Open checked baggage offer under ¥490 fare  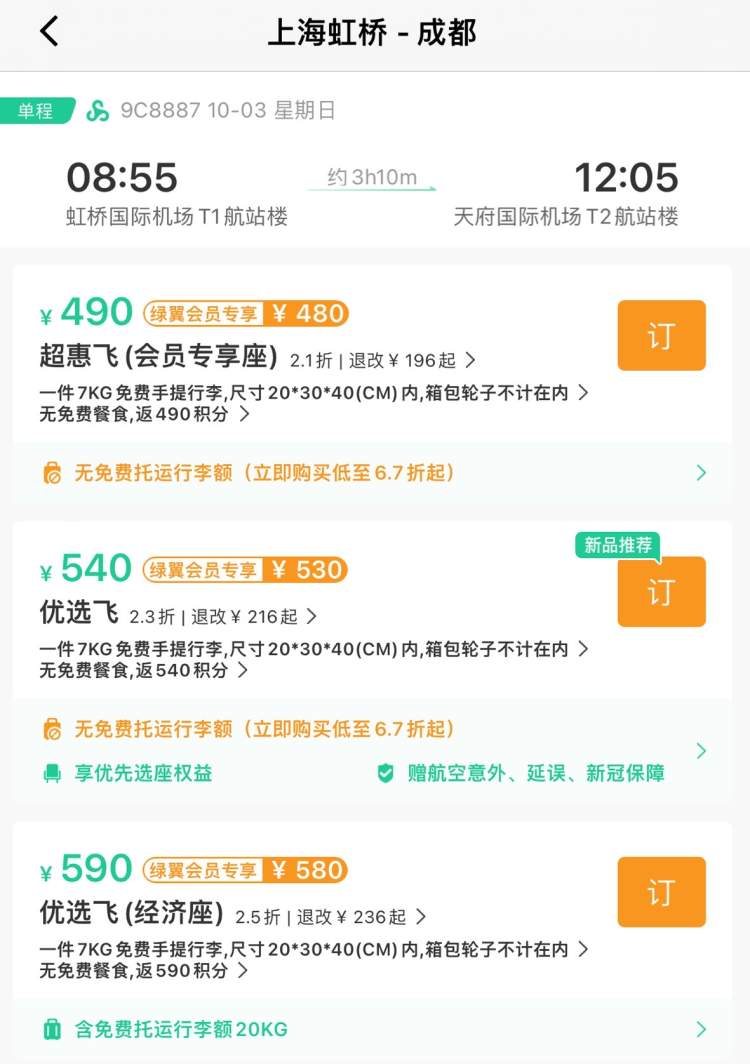374,473
